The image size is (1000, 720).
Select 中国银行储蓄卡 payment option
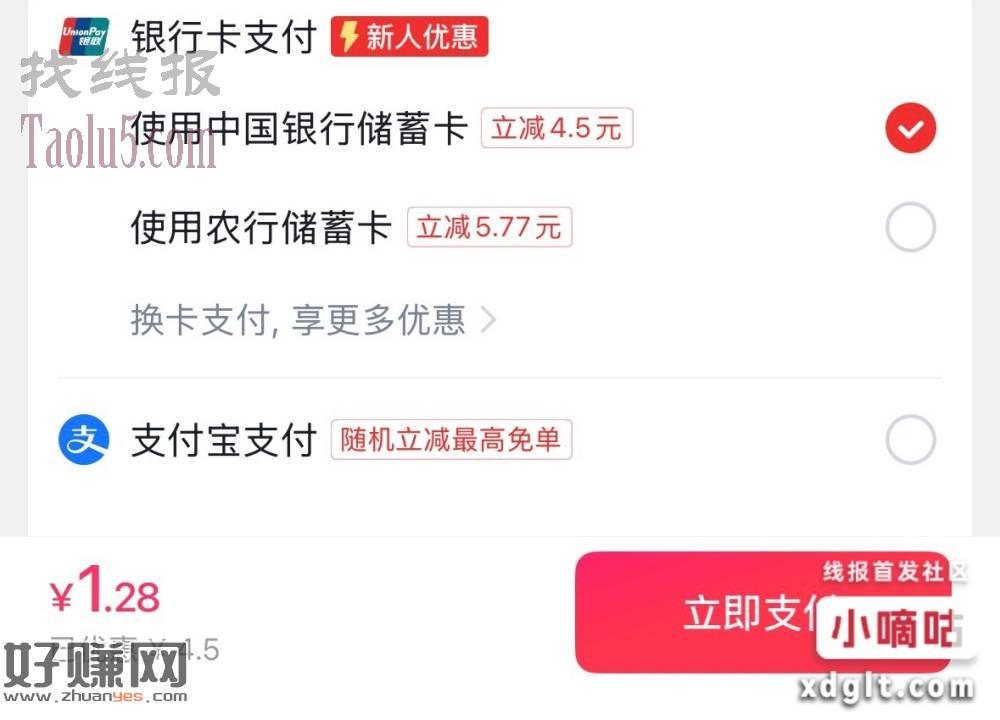[910, 129]
